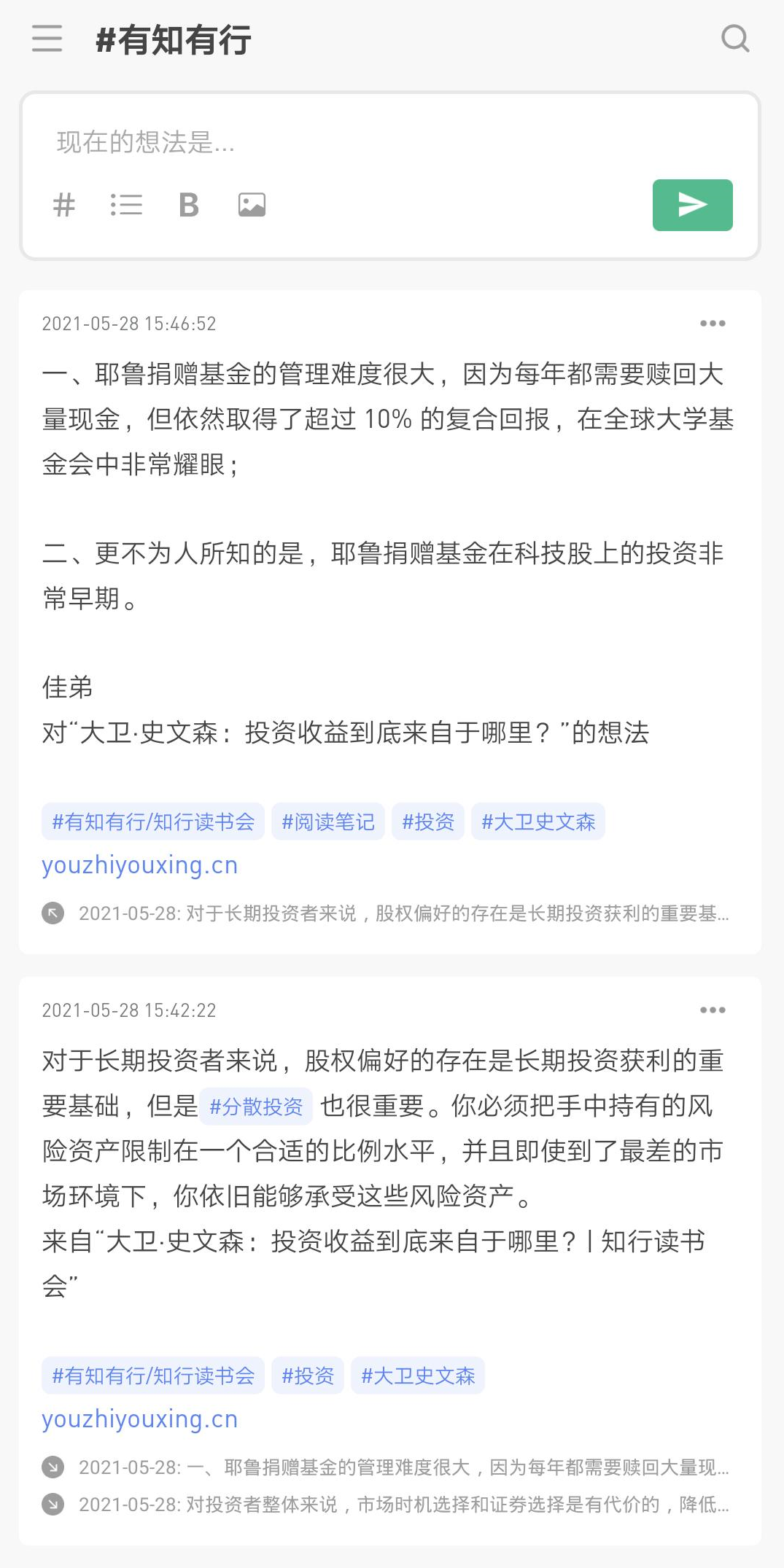Insert a hashtag with the # tool
This screenshot has width=784, height=1568.
click(64, 205)
